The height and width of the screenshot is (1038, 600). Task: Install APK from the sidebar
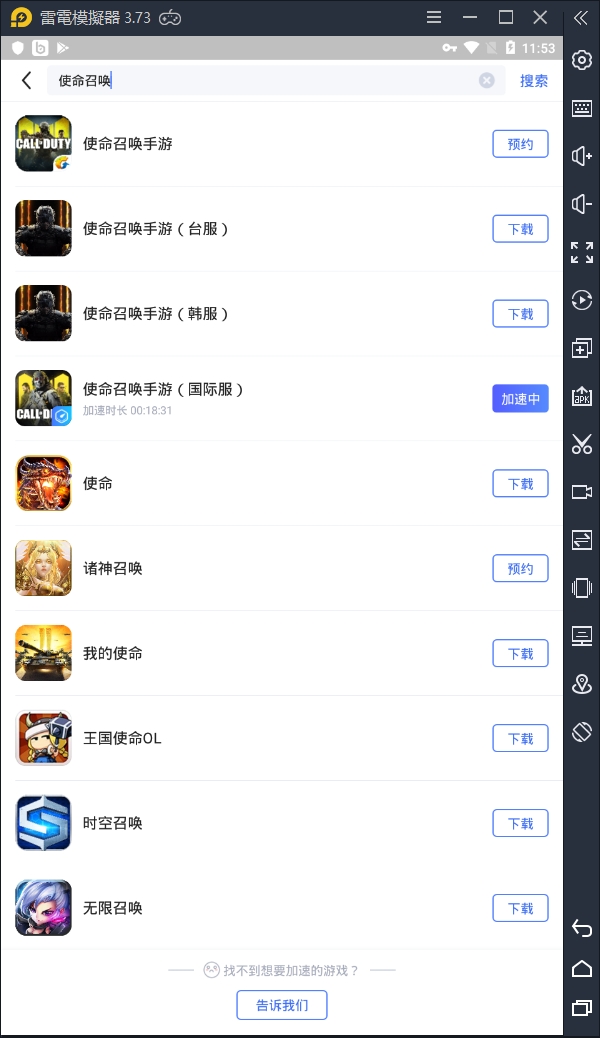coord(581,396)
